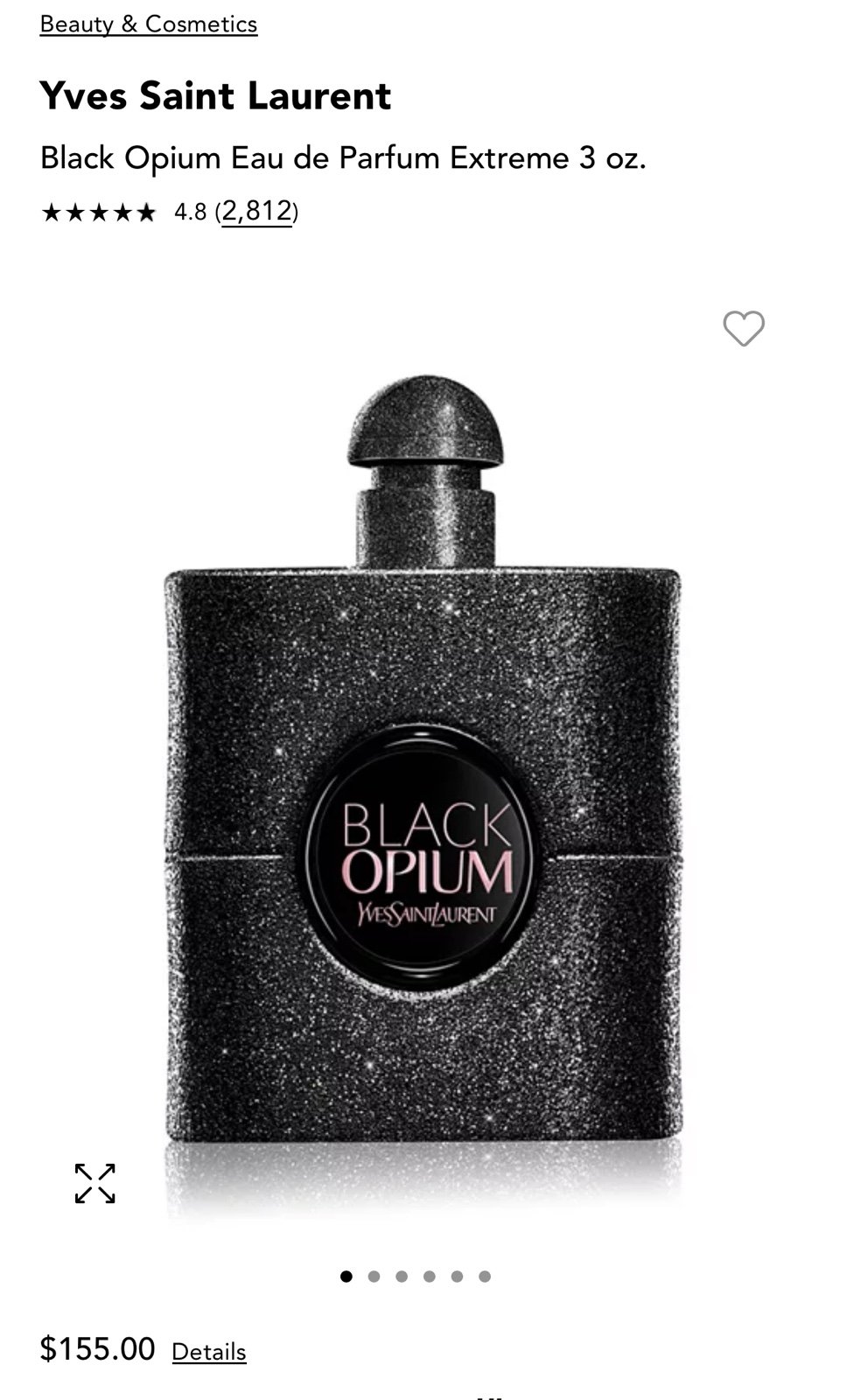The width and height of the screenshot is (847, 1400).
Task: Add the perfume to favorites with the heart
Action: [744, 328]
